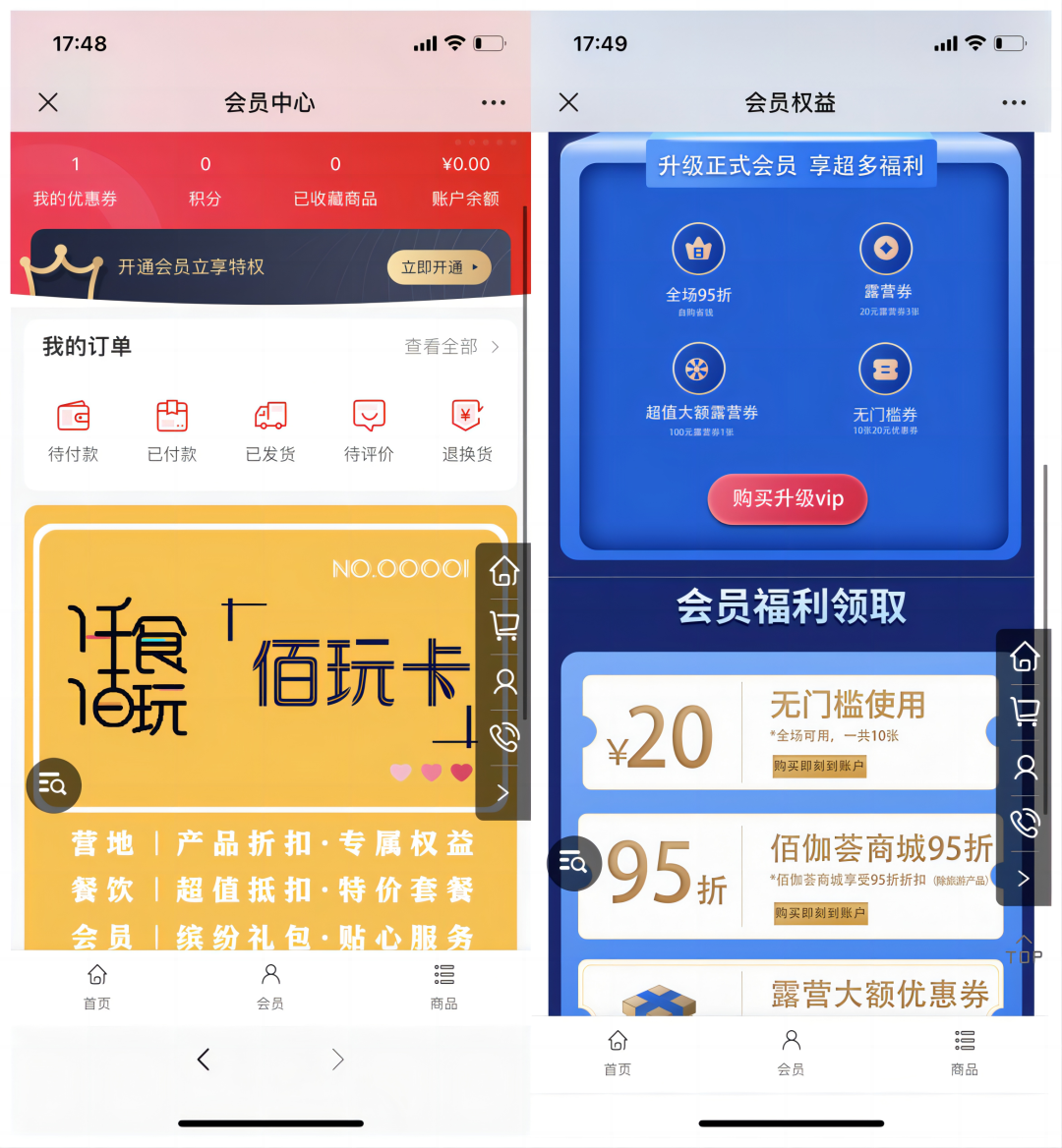Open overflow menu on 会员权益 page

(1014, 102)
